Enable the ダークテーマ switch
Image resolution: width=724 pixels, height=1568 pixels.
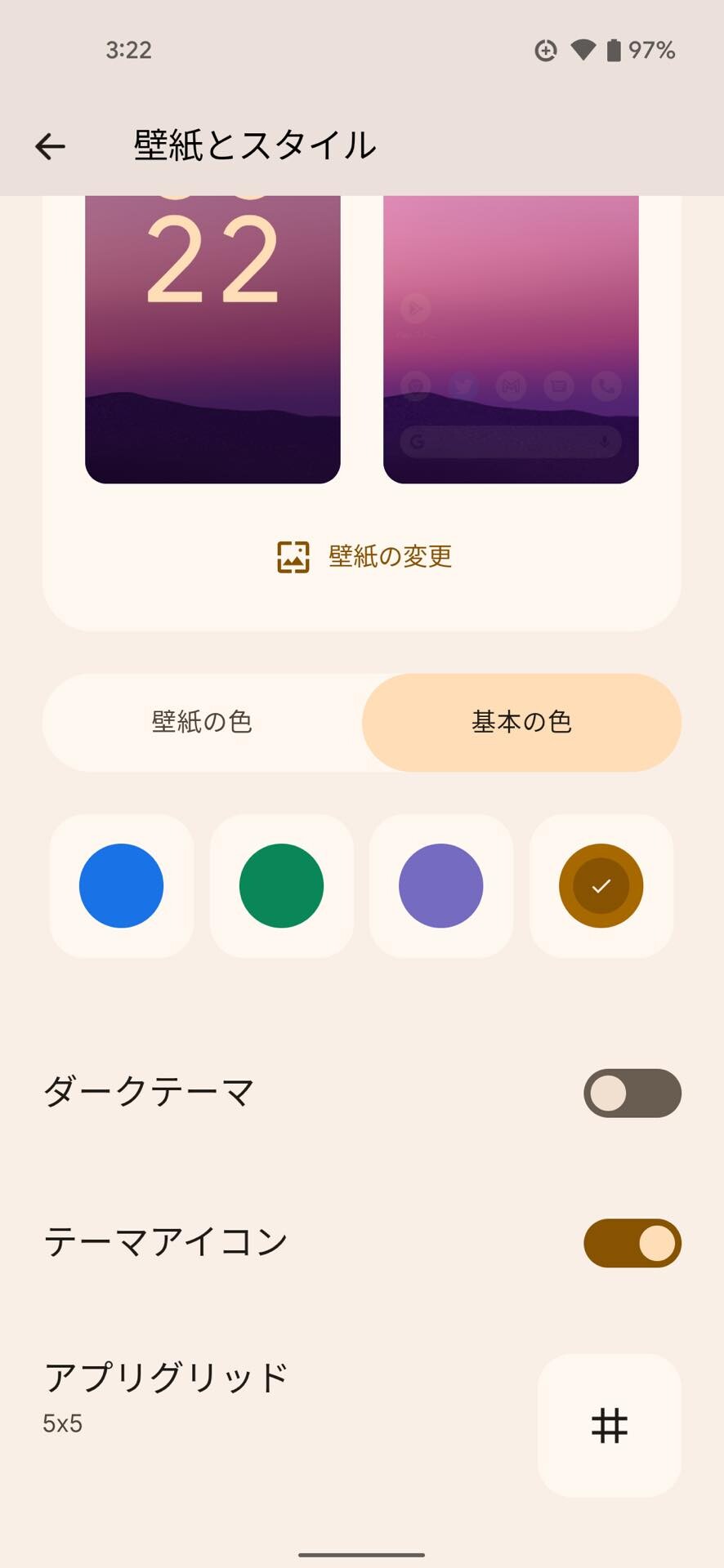632,1094
